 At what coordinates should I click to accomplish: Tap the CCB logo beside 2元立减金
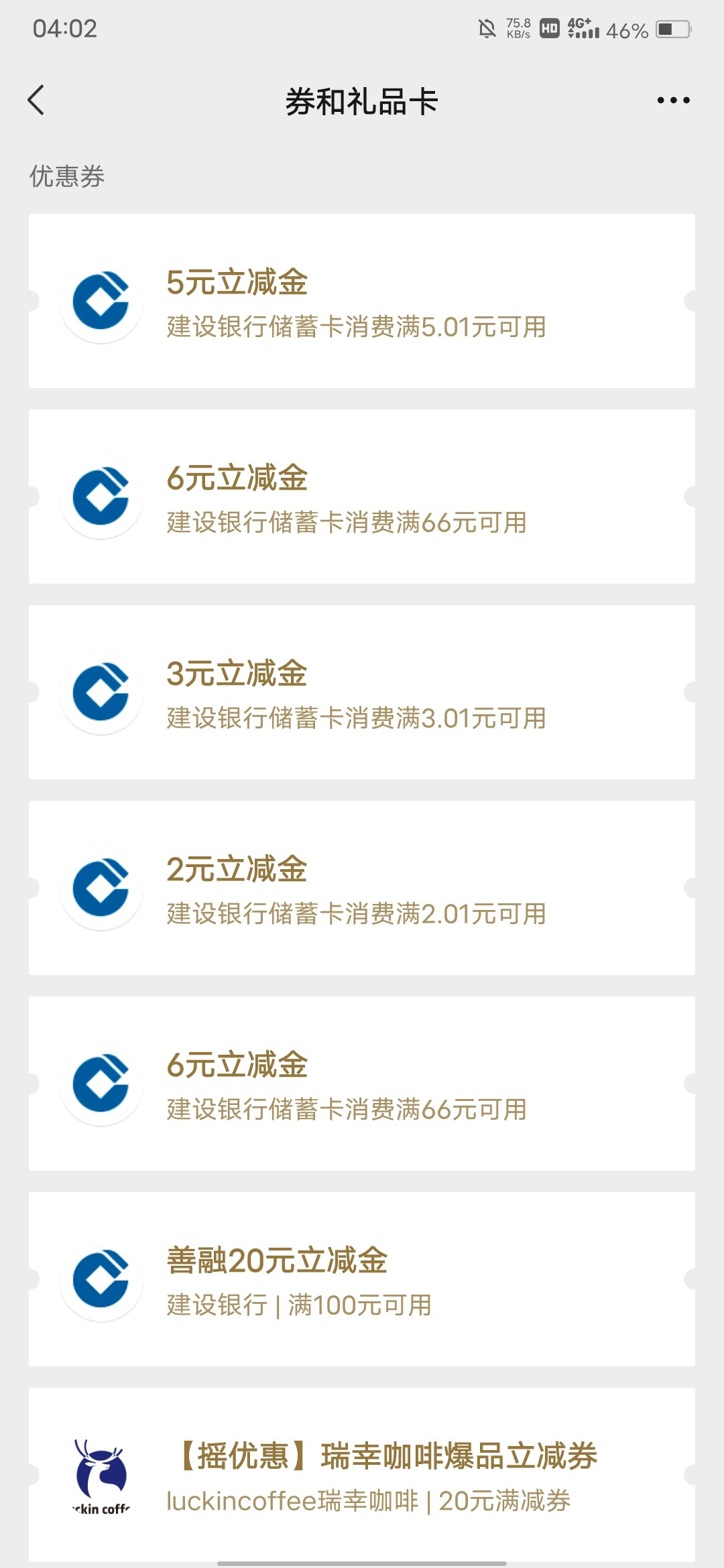pos(101,887)
